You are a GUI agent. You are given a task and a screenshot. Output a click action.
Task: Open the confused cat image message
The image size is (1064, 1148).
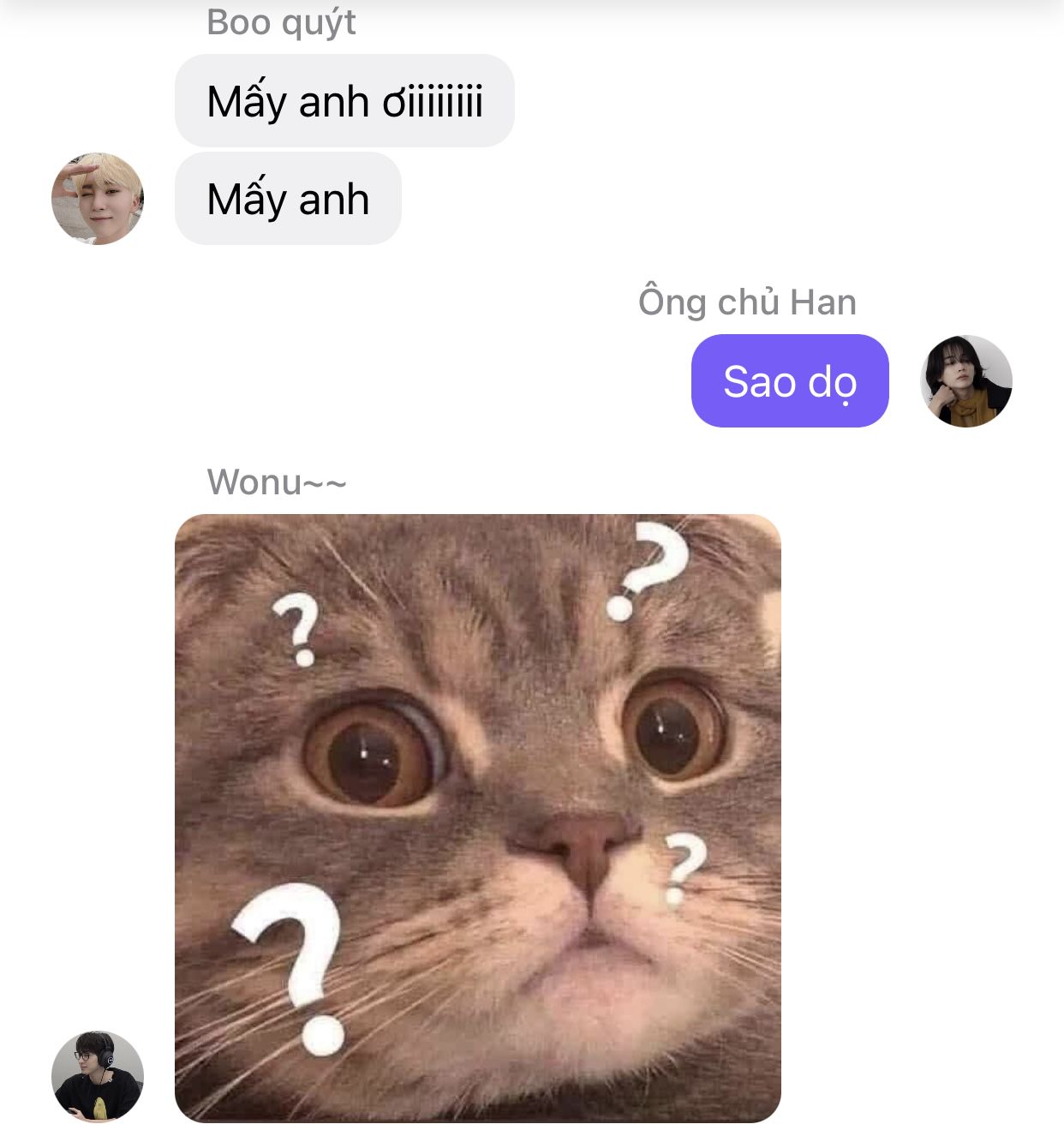477,818
